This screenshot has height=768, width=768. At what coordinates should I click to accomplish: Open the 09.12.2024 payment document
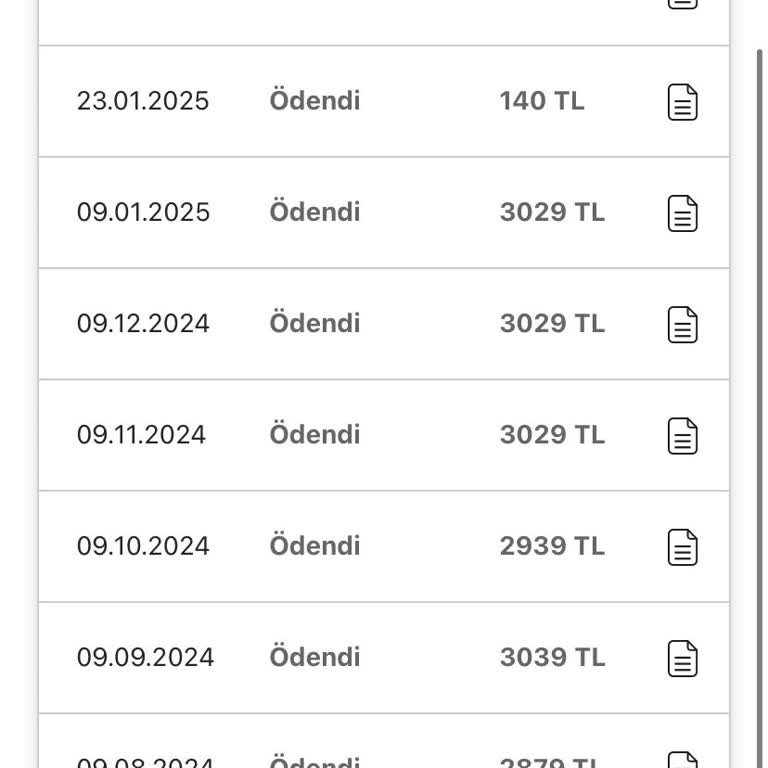click(682, 324)
